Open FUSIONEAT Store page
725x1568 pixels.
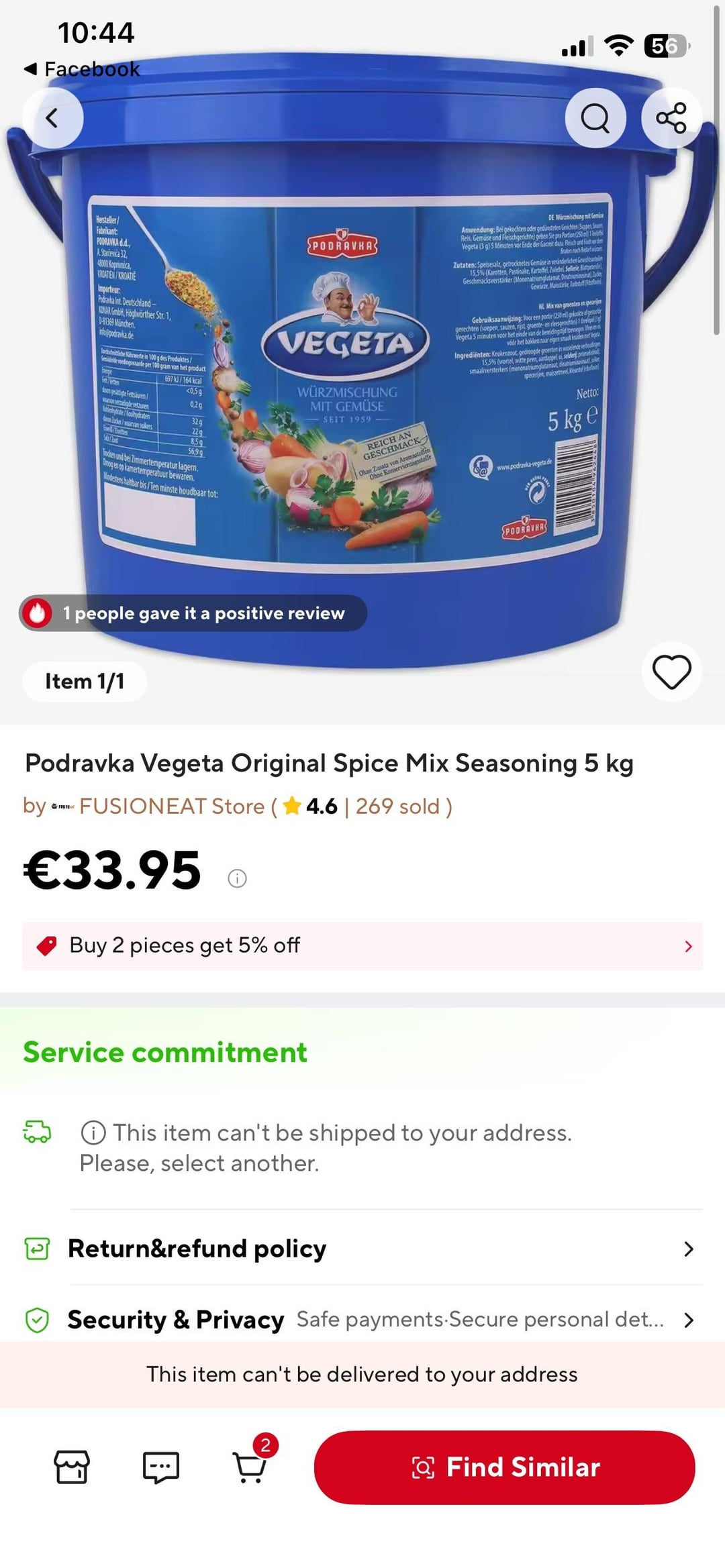pyautogui.click(x=172, y=806)
